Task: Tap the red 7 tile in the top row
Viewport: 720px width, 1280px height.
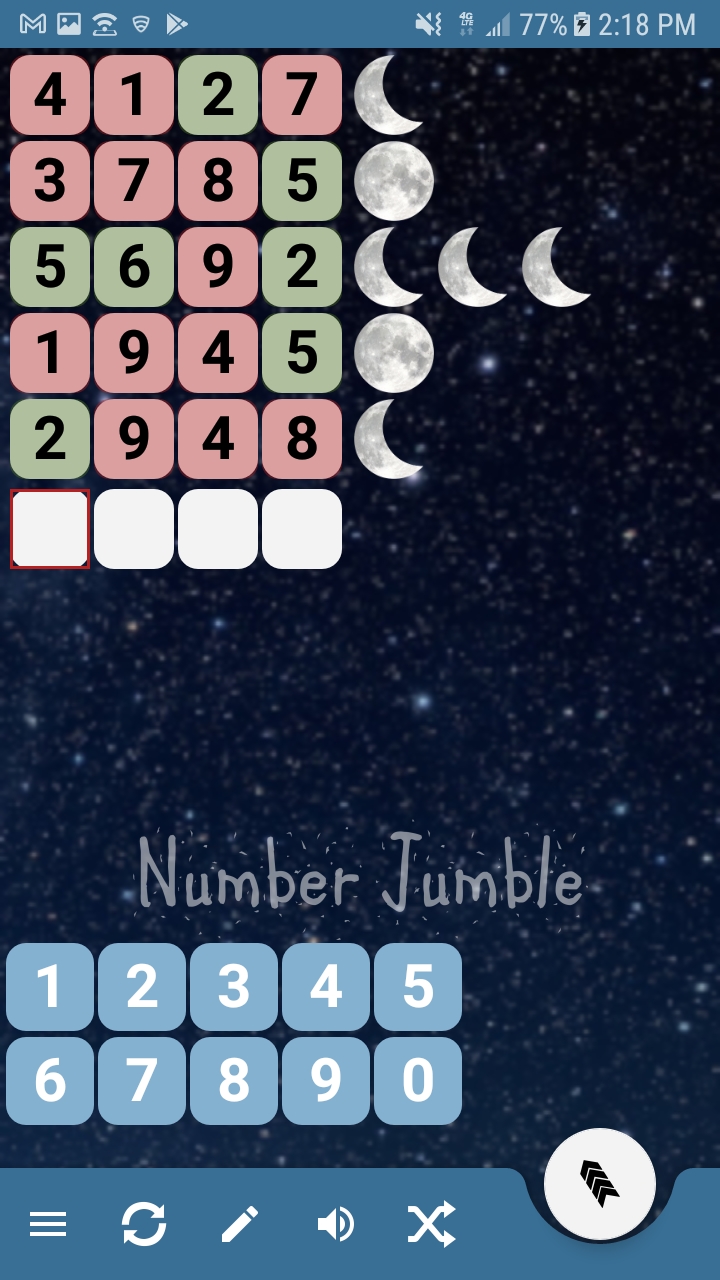Action: click(x=301, y=97)
